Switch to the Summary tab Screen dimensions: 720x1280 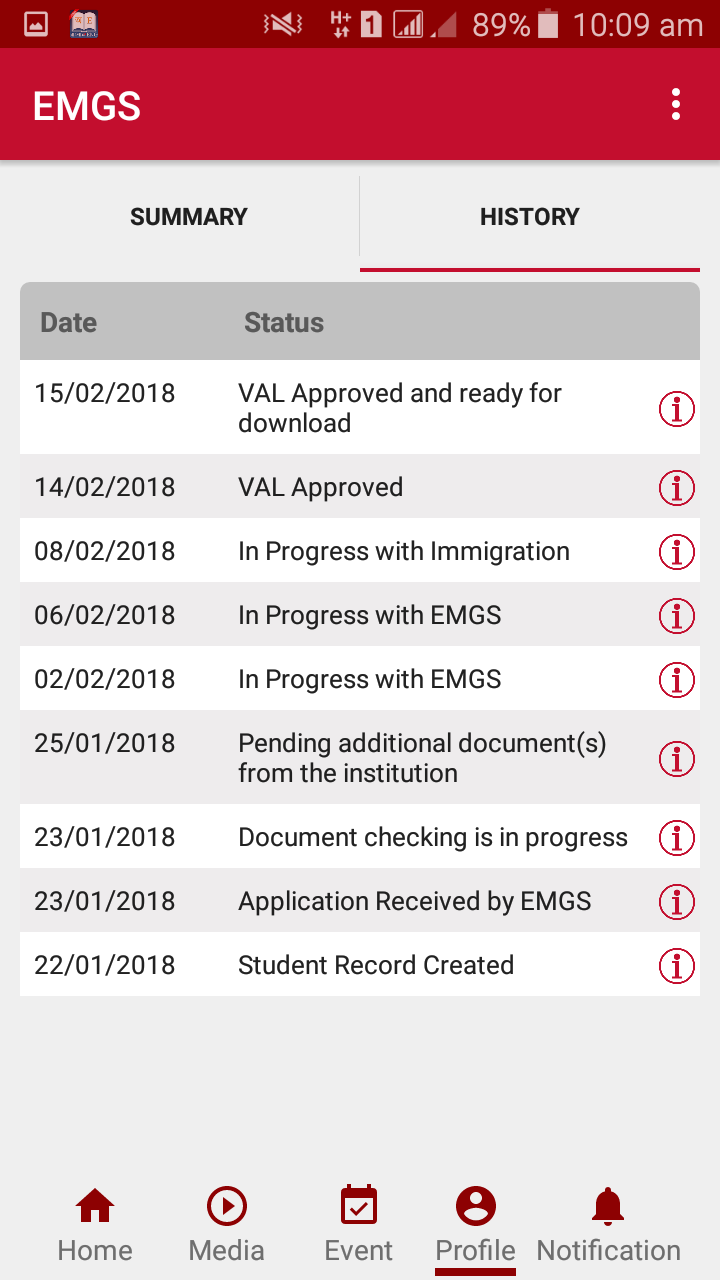click(189, 217)
